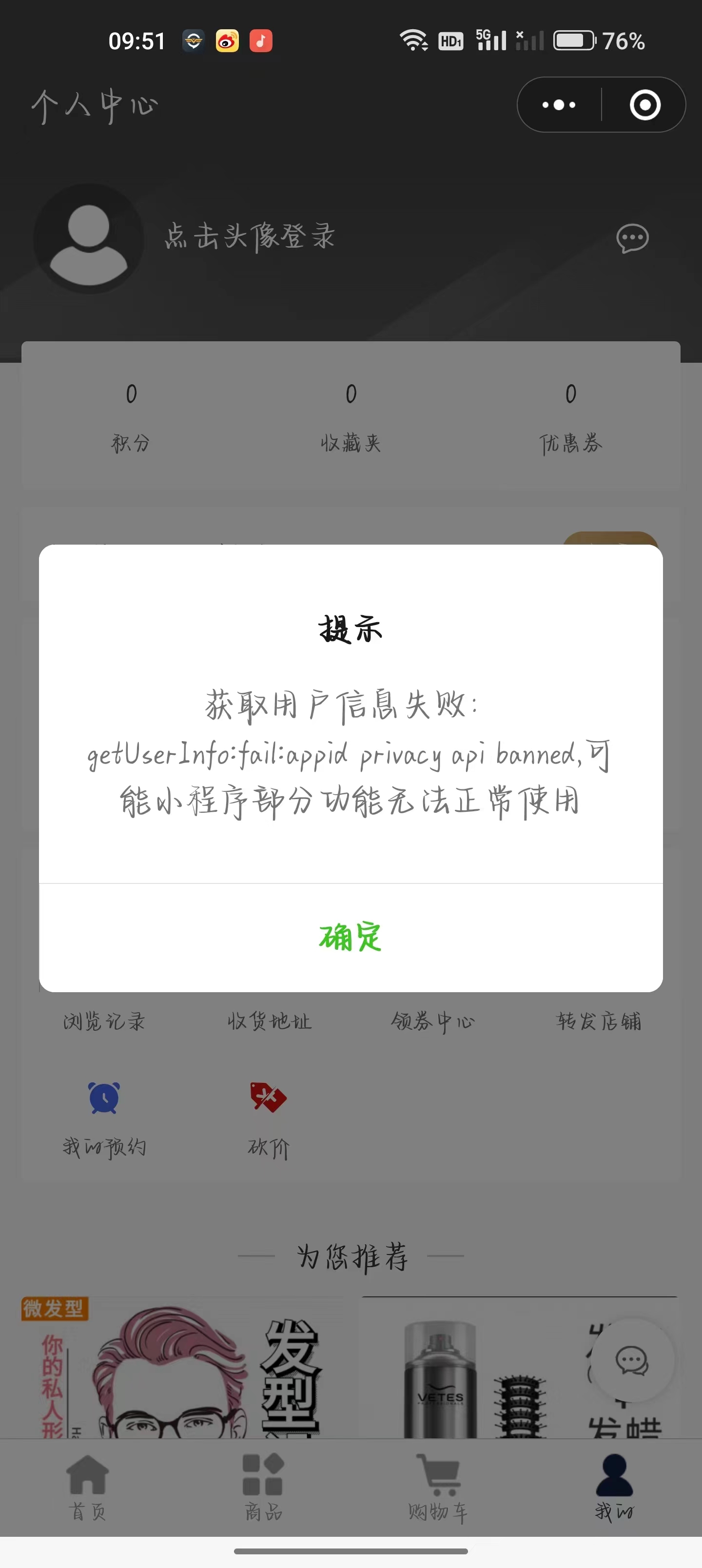The image size is (702, 1568).
Task: Open 砍价 bargain section
Action: pos(269,1119)
